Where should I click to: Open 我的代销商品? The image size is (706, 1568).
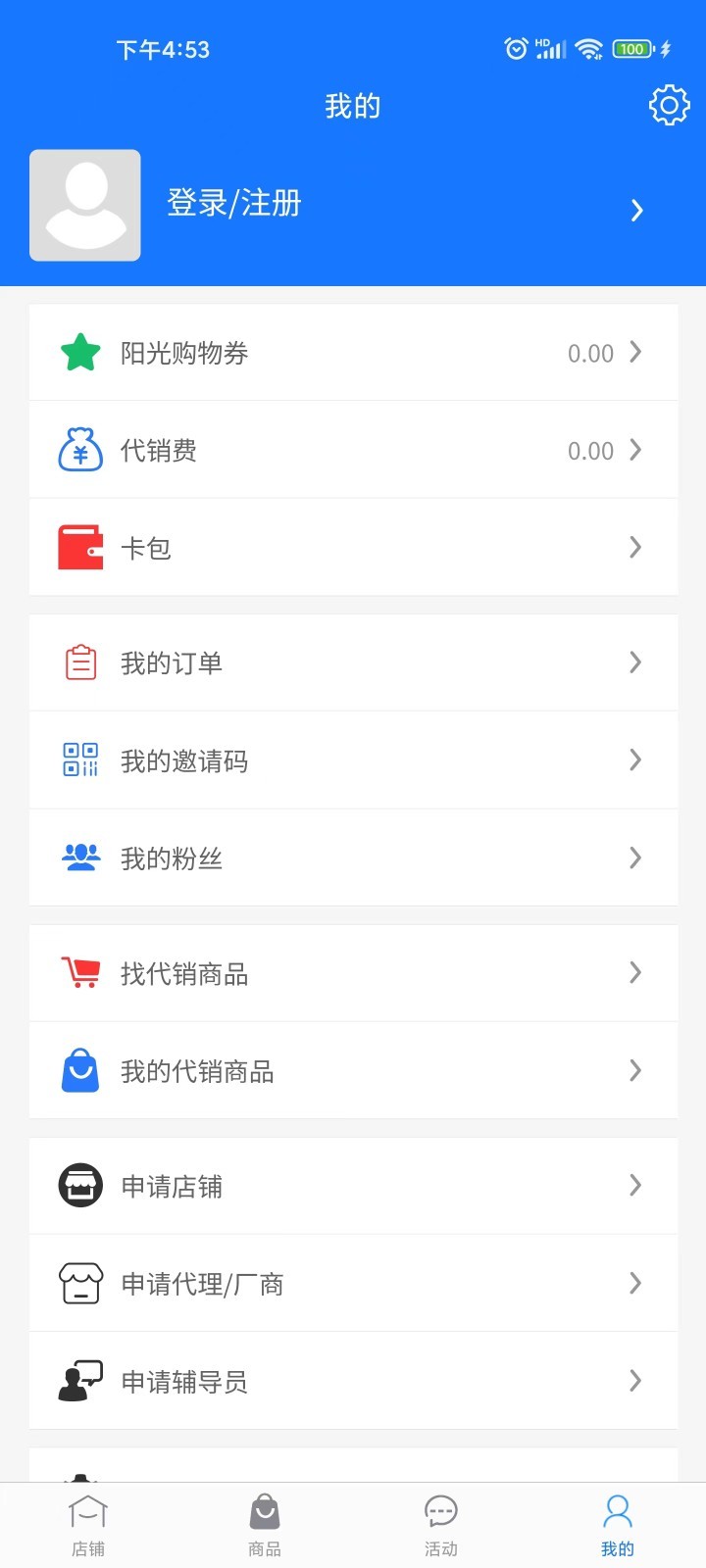[353, 1071]
